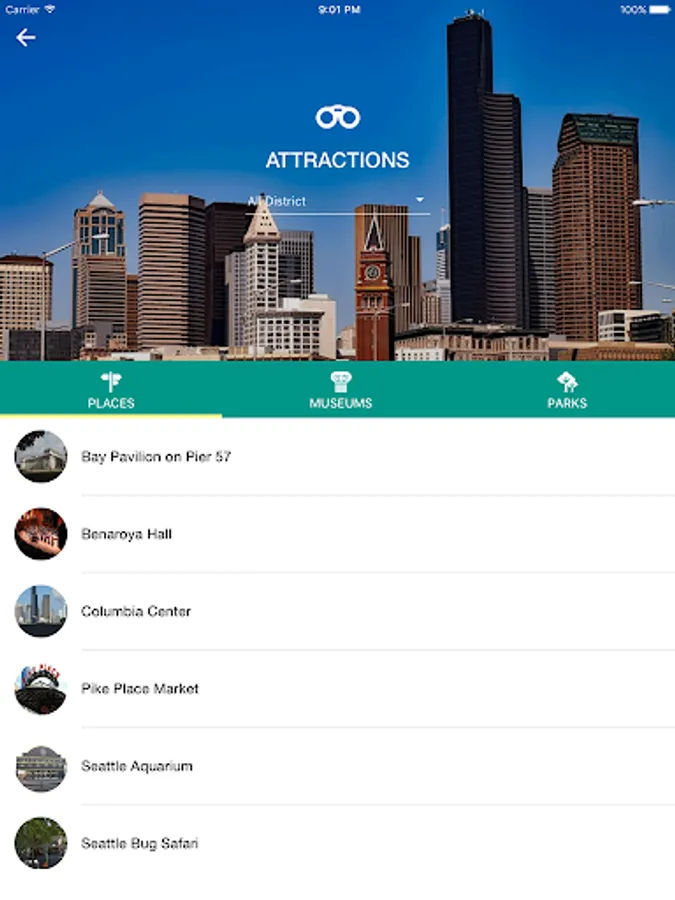Image resolution: width=675 pixels, height=900 pixels.
Task: Tap the Seattle Bug Safari row
Action: click(x=140, y=843)
